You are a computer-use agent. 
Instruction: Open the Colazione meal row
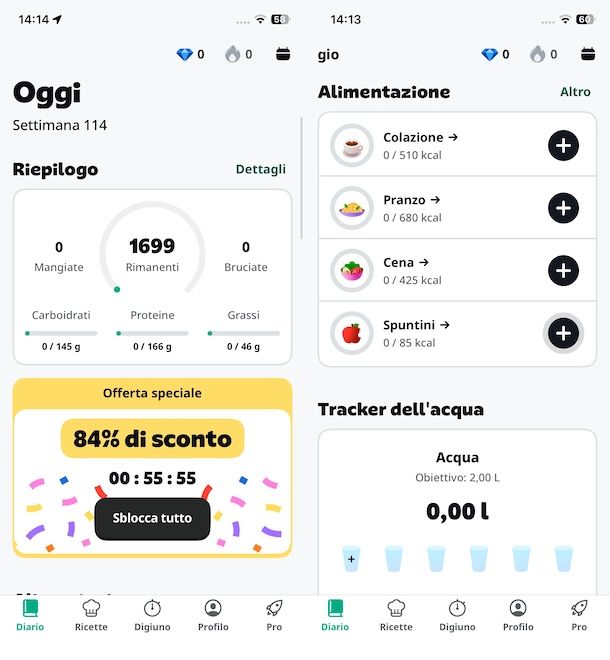[420, 145]
